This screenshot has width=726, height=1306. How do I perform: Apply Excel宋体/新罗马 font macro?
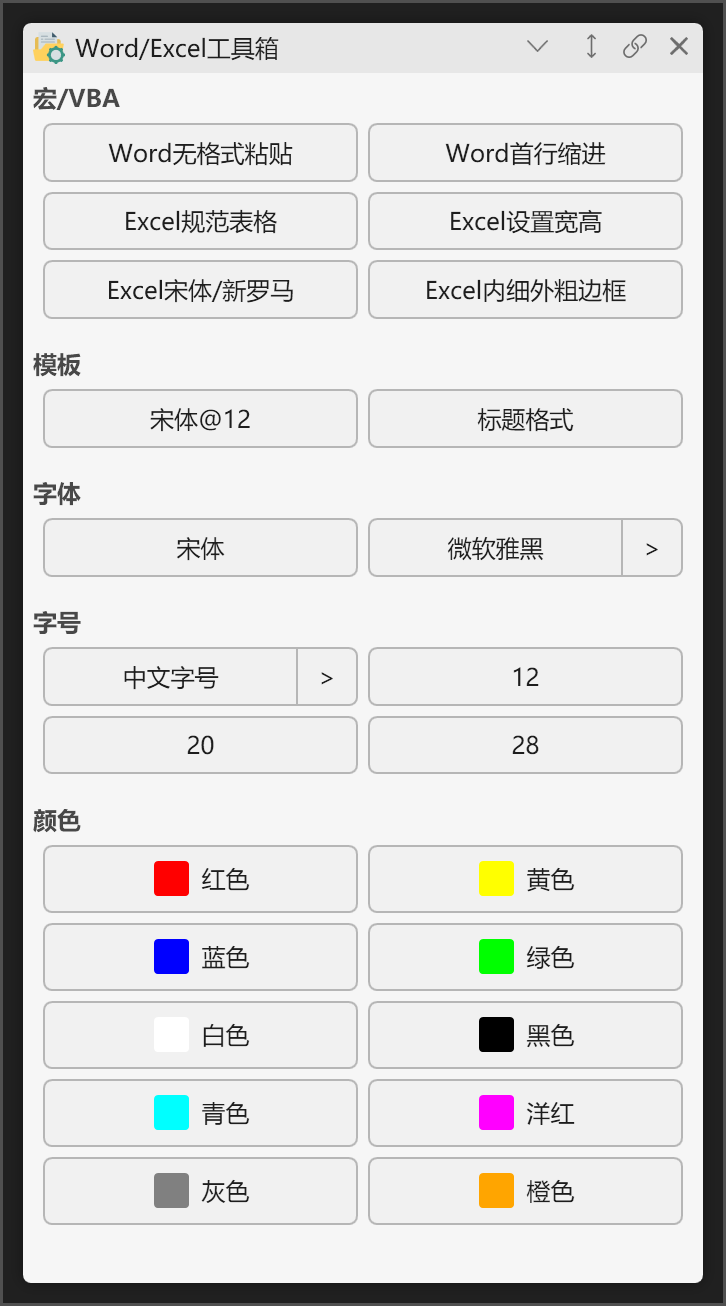click(200, 290)
